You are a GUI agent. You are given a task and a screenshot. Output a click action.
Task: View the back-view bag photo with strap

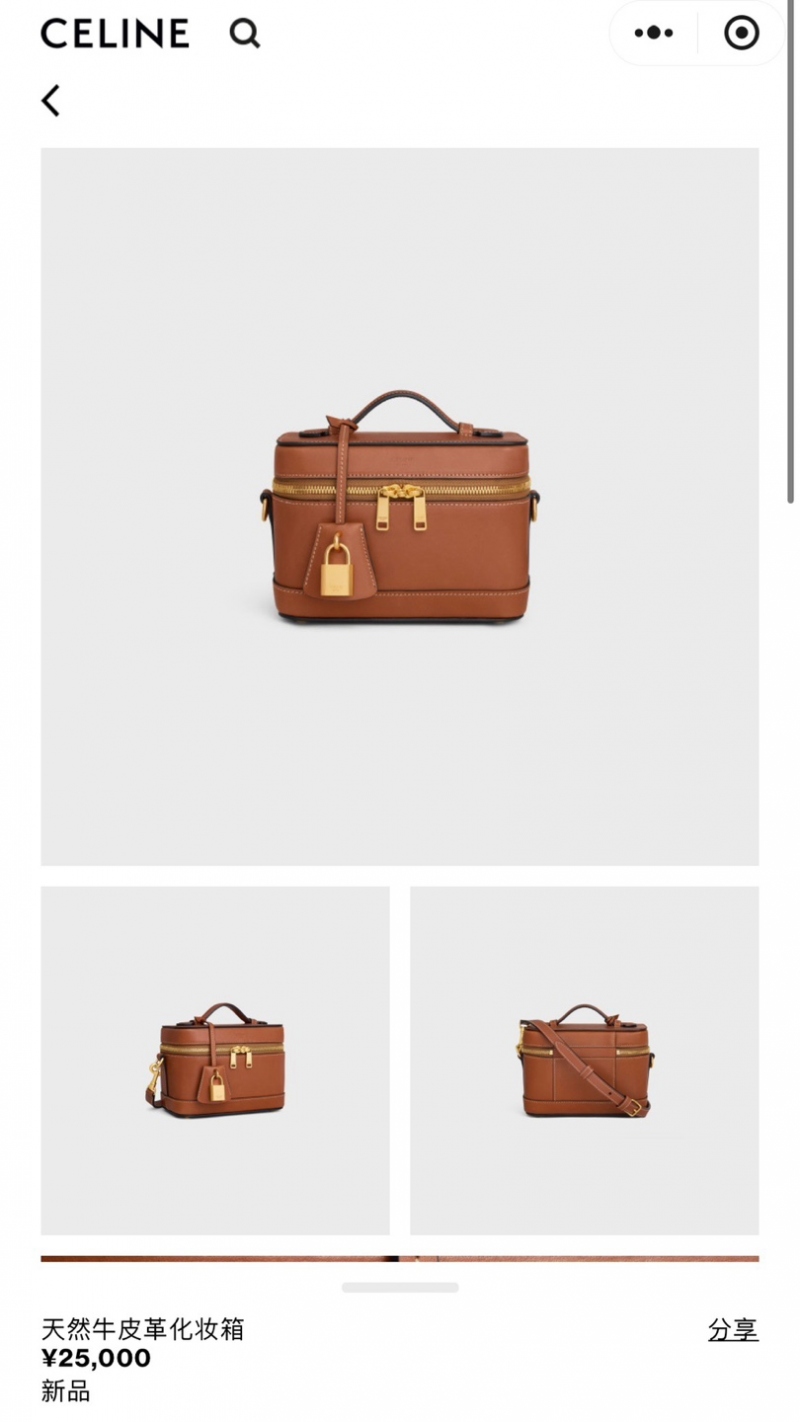(584, 1060)
